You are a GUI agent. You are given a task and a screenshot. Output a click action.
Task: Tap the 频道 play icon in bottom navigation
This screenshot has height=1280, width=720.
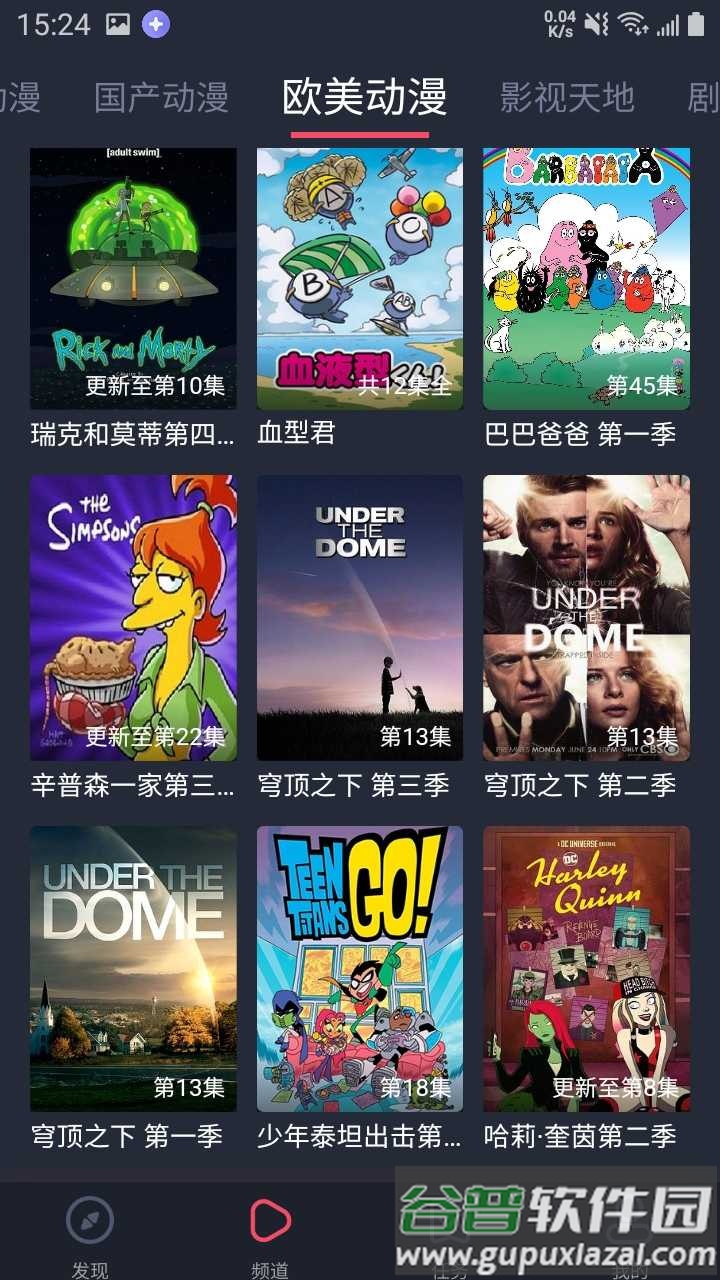pos(268,1219)
